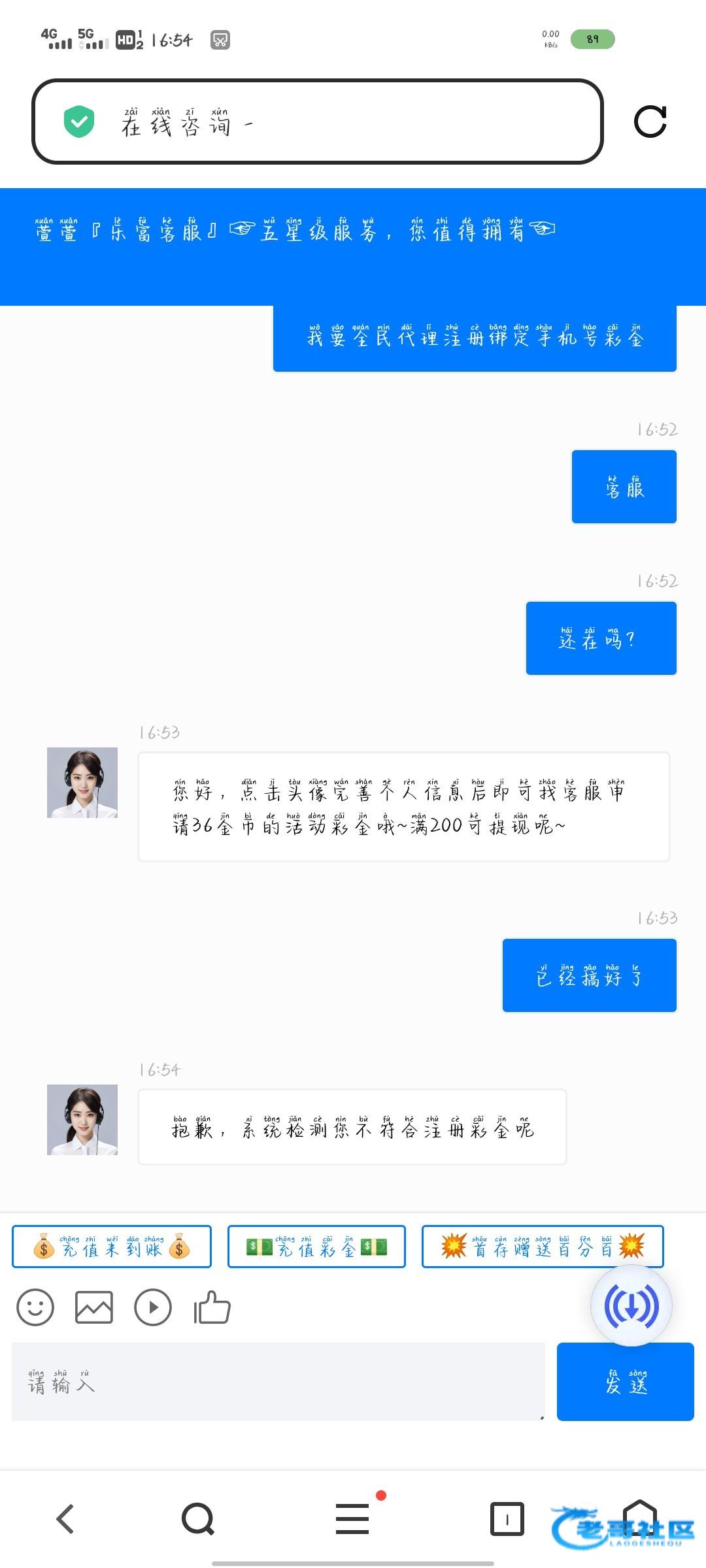The height and width of the screenshot is (1568, 706).
Task: Tap the floating download button
Action: tap(631, 1306)
